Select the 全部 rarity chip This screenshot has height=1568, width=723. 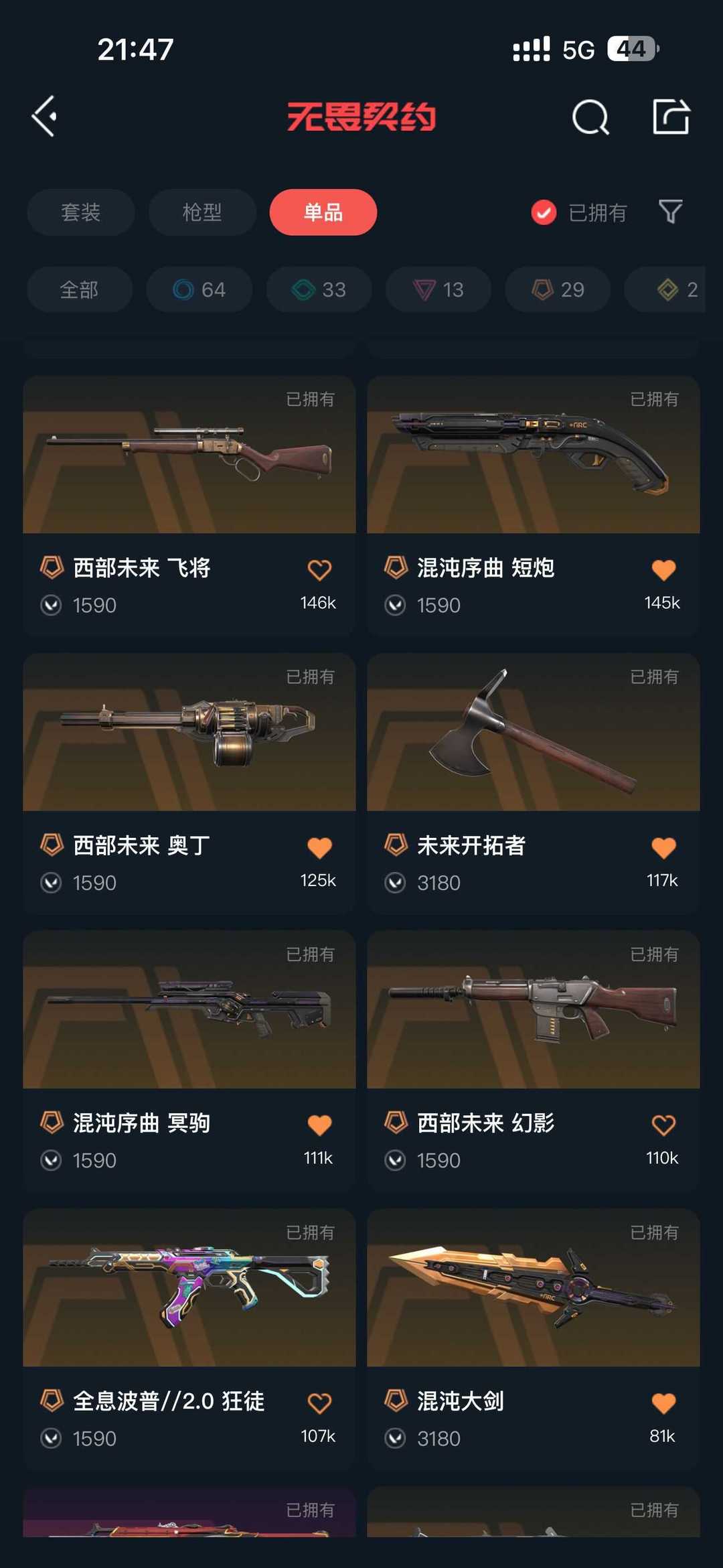(80, 289)
